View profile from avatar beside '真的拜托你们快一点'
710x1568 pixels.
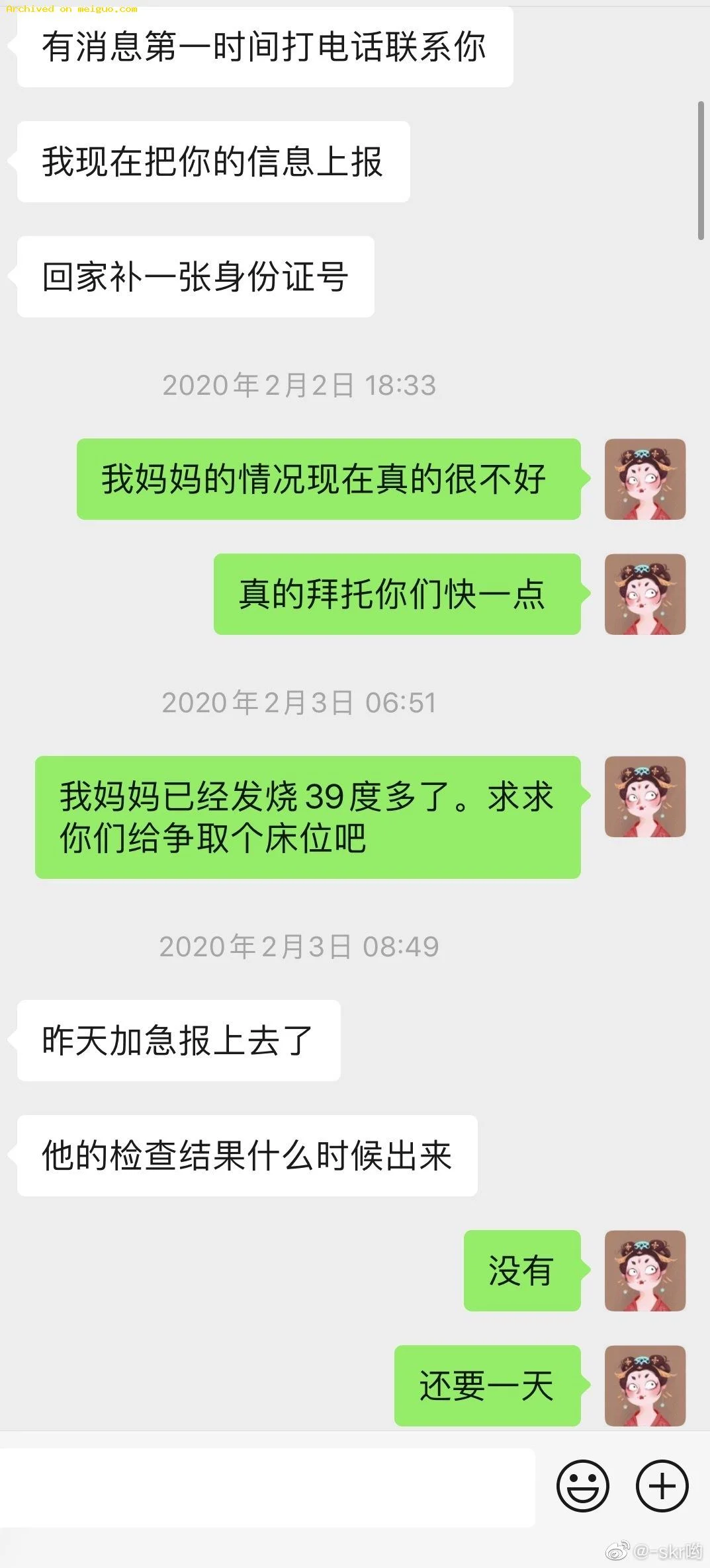[644, 594]
